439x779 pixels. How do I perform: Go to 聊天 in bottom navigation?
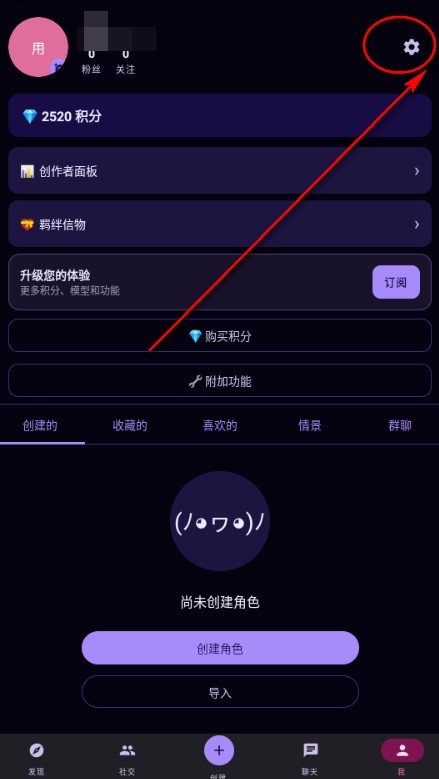[x=310, y=757]
